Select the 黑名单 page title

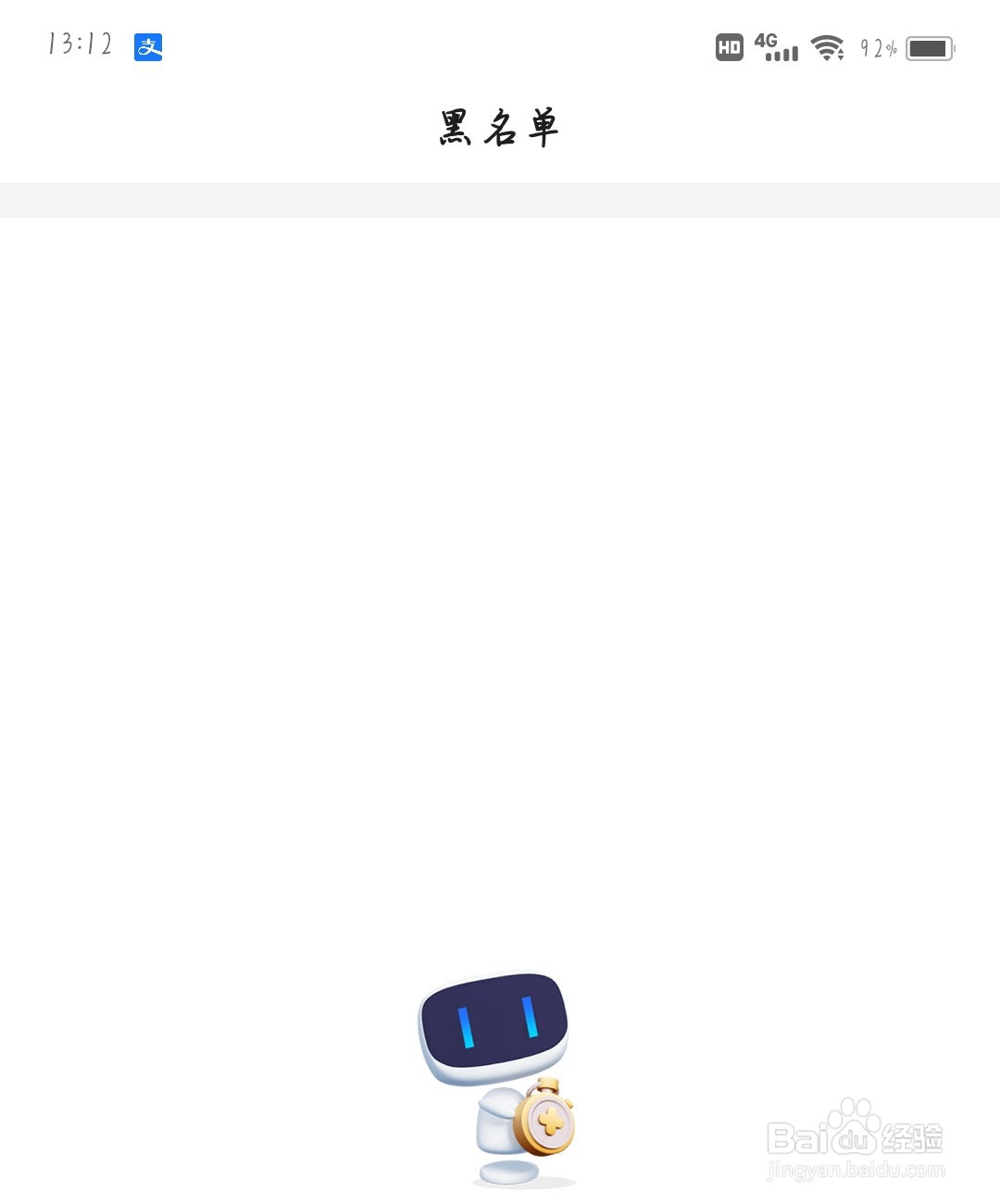coord(498,128)
